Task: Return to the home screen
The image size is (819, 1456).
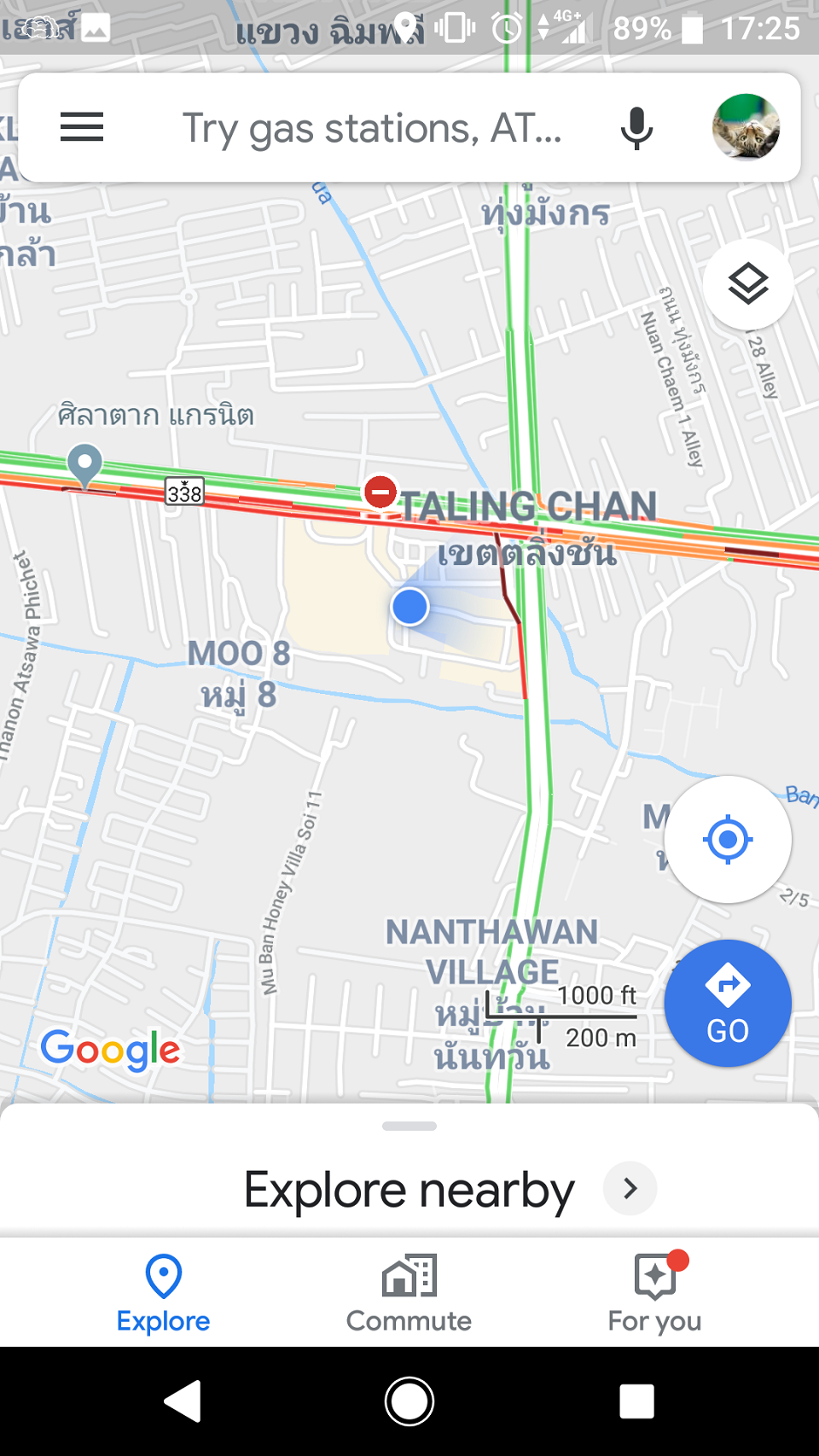Action: (409, 1401)
